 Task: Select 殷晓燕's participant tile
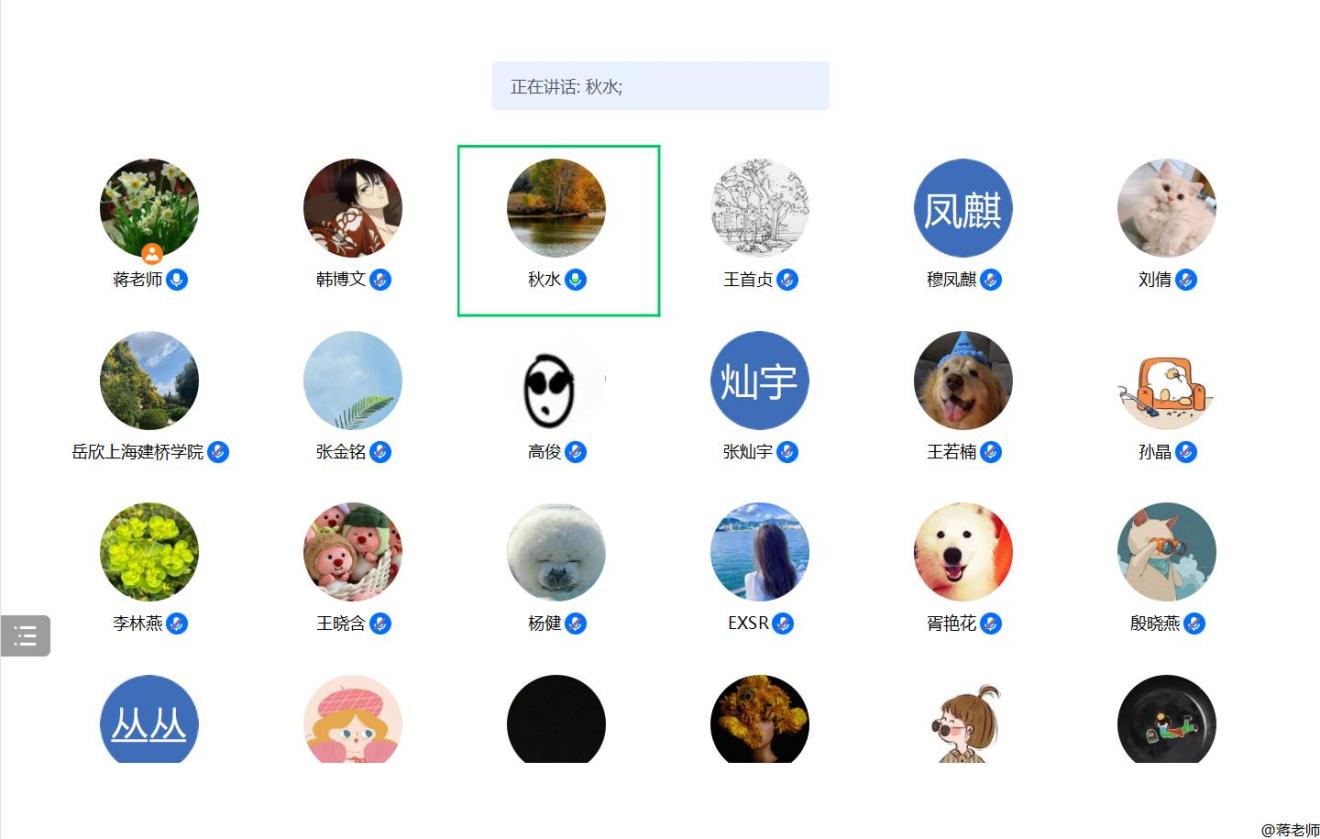tap(1166, 552)
